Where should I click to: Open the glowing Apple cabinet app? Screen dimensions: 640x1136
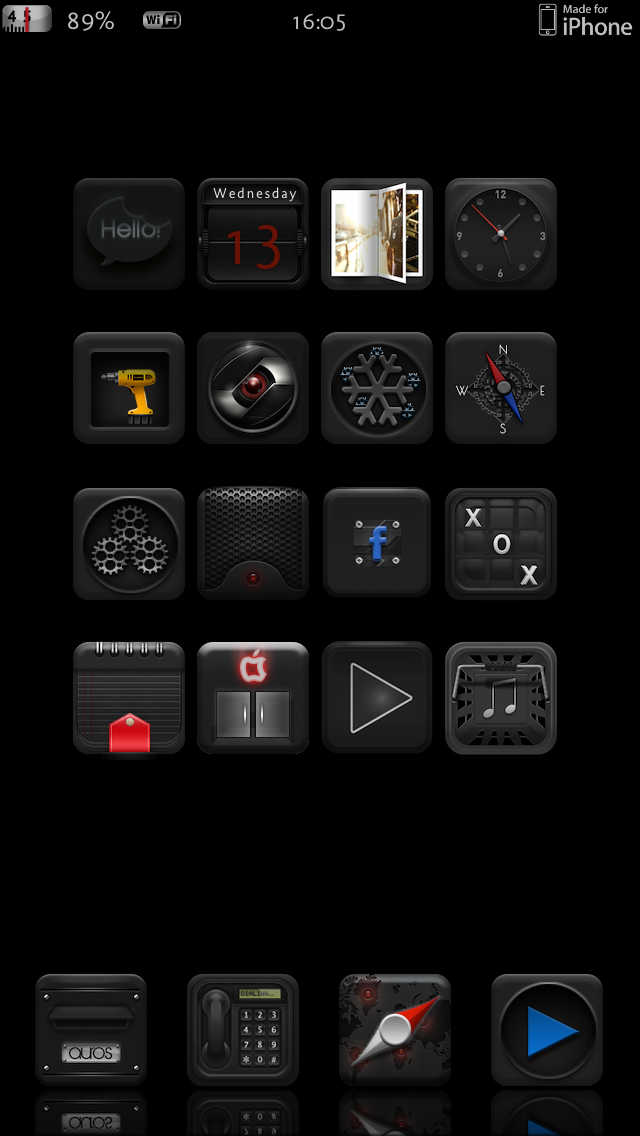click(253, 698)
